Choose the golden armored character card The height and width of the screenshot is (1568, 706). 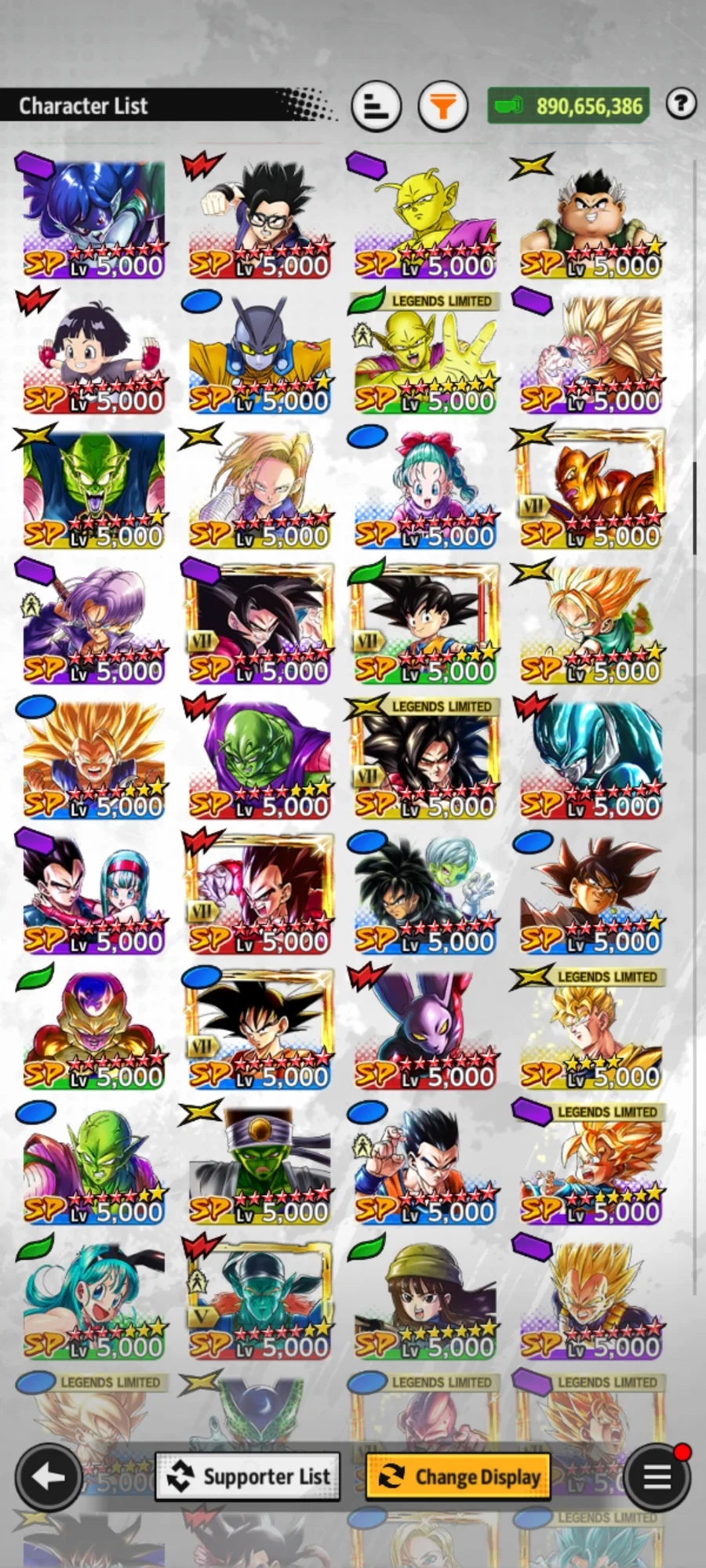pyautogui.click(x=591, y=489)
